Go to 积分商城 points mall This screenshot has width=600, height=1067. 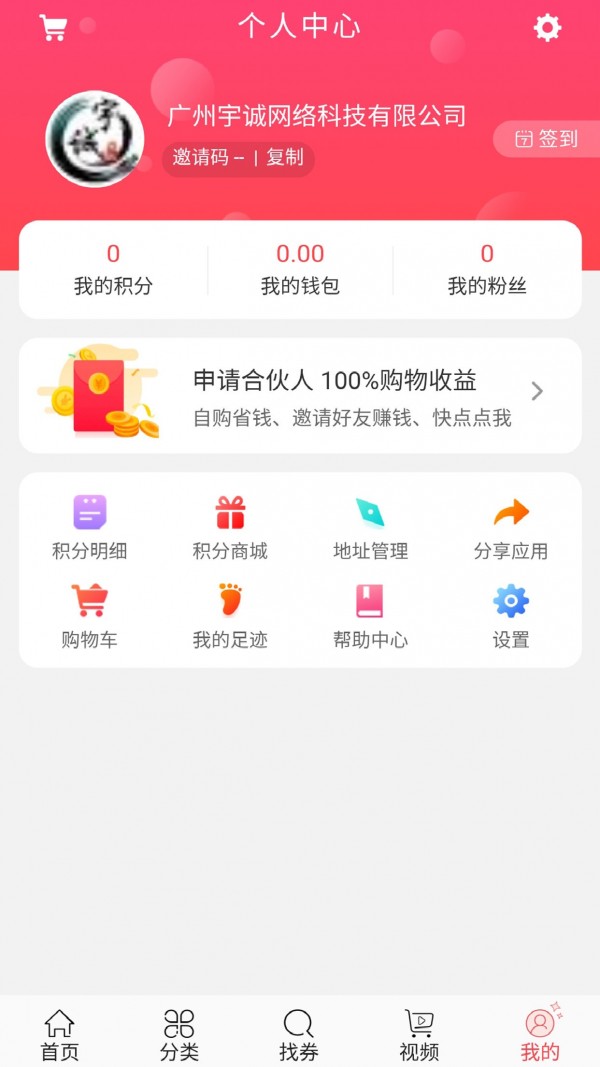pos(230,527)
